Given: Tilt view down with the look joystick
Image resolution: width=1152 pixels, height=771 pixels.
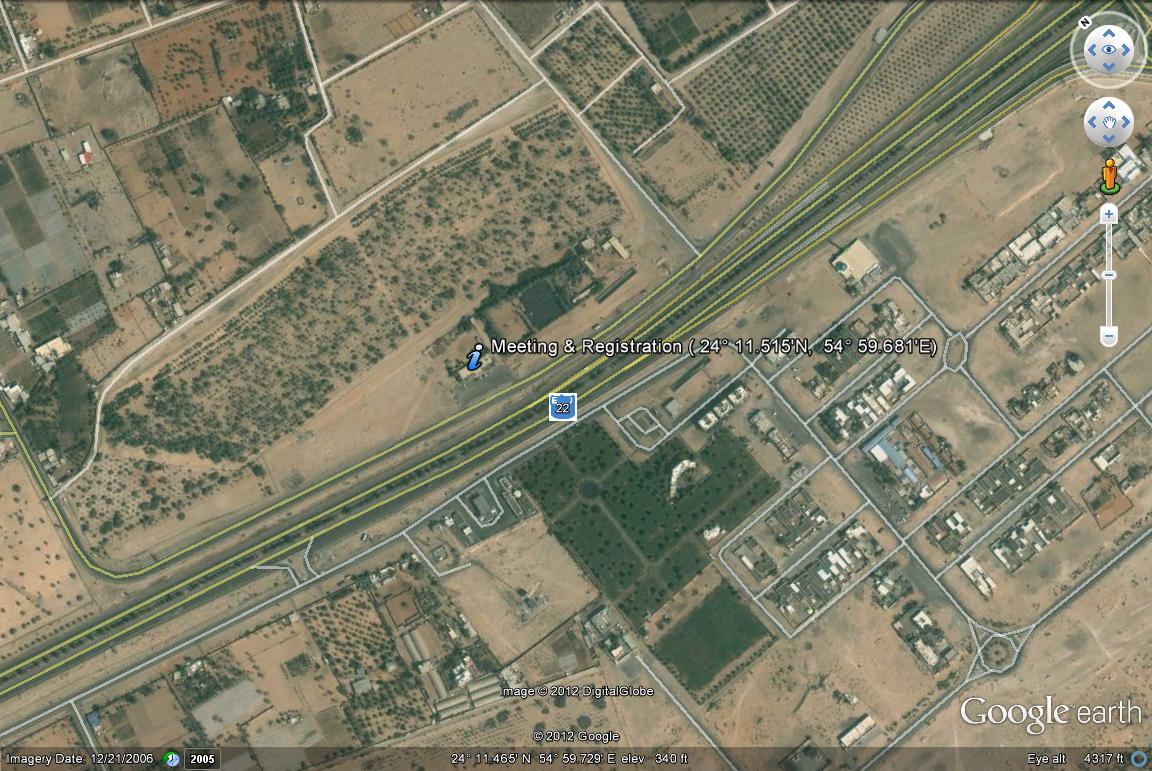Looking at the screenshot, I should pos(1108,67).
